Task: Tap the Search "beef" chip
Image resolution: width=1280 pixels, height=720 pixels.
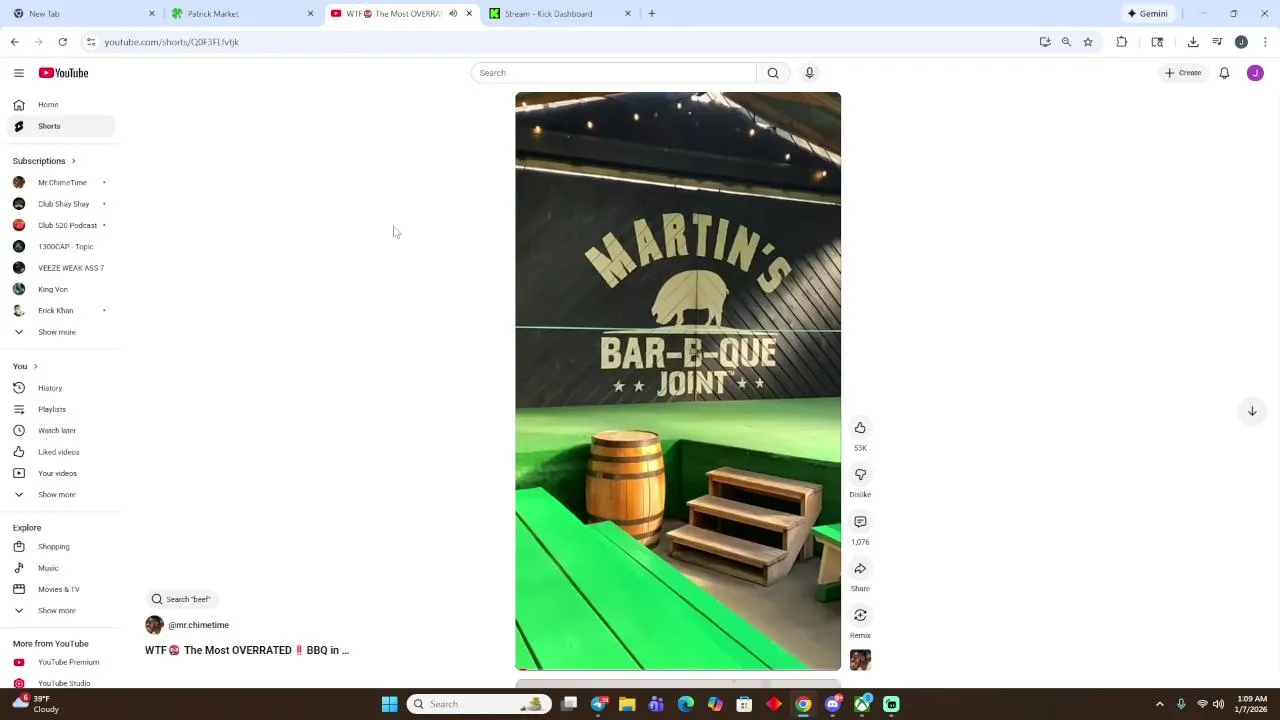Action: 181,599
